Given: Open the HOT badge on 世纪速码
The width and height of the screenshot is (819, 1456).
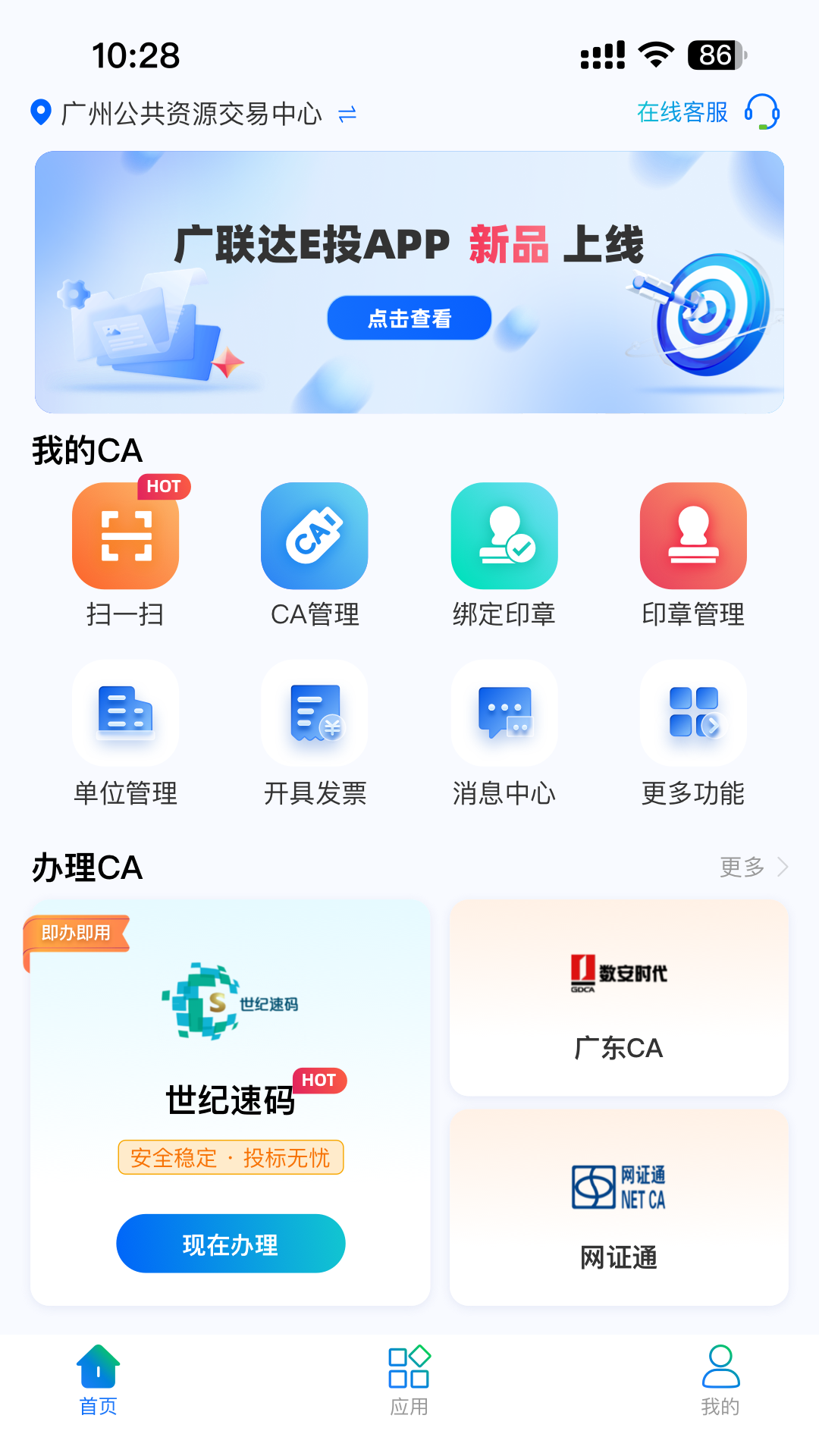Looking at the screenshot, I should [320, 1081].
